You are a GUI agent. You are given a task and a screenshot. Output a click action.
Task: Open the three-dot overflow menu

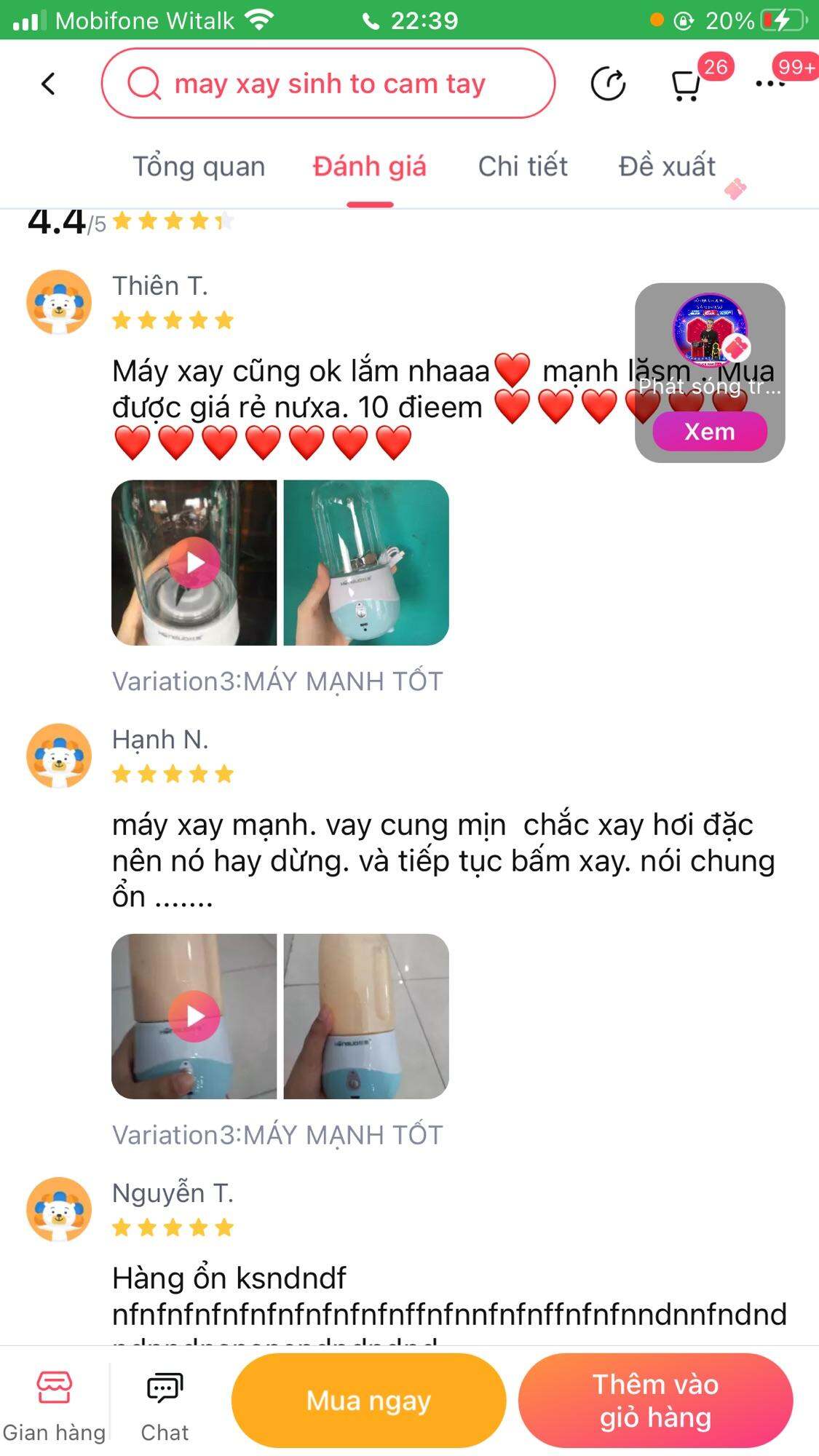click(770, 84)
